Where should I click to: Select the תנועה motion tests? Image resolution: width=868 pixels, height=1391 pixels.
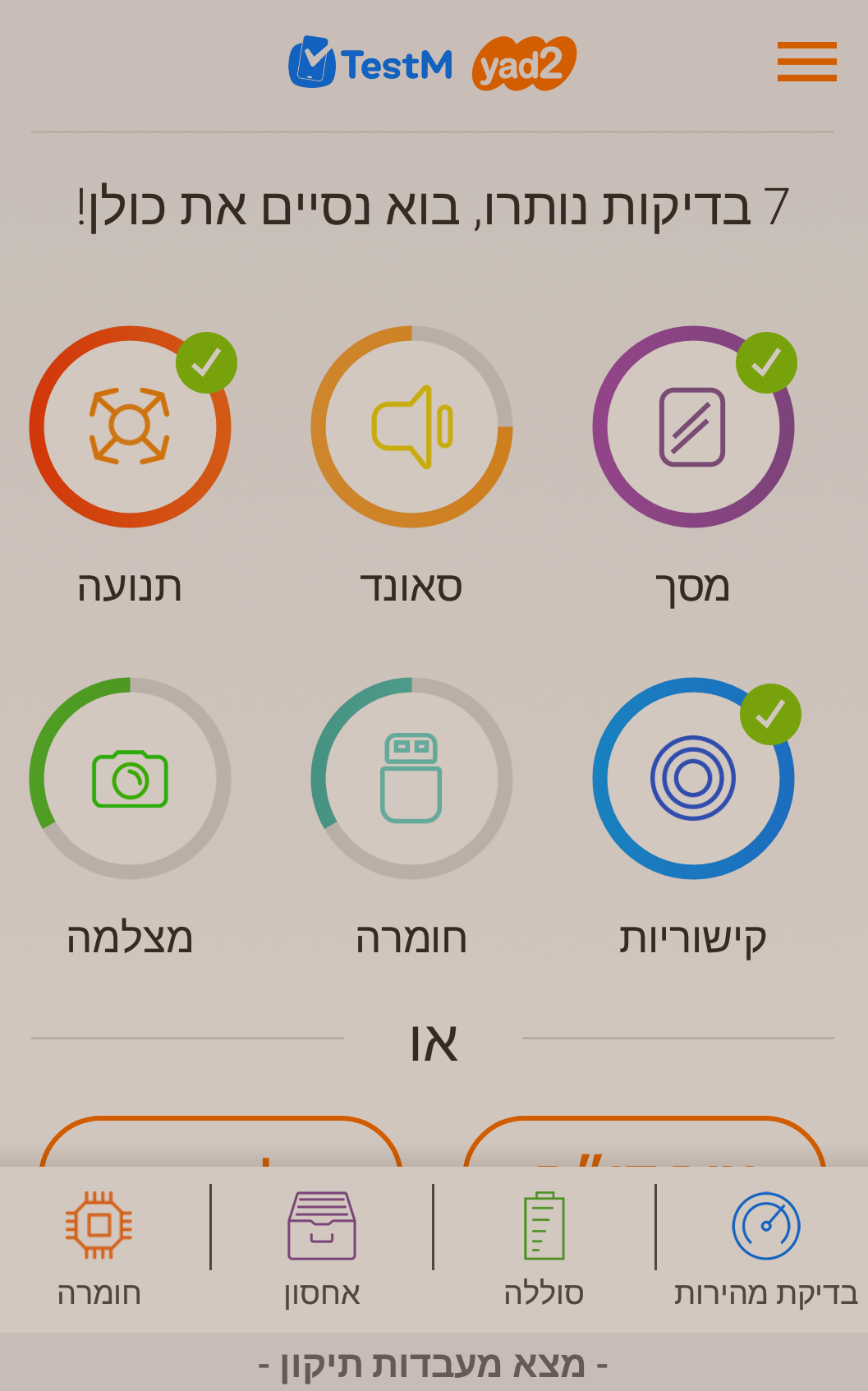130,427
